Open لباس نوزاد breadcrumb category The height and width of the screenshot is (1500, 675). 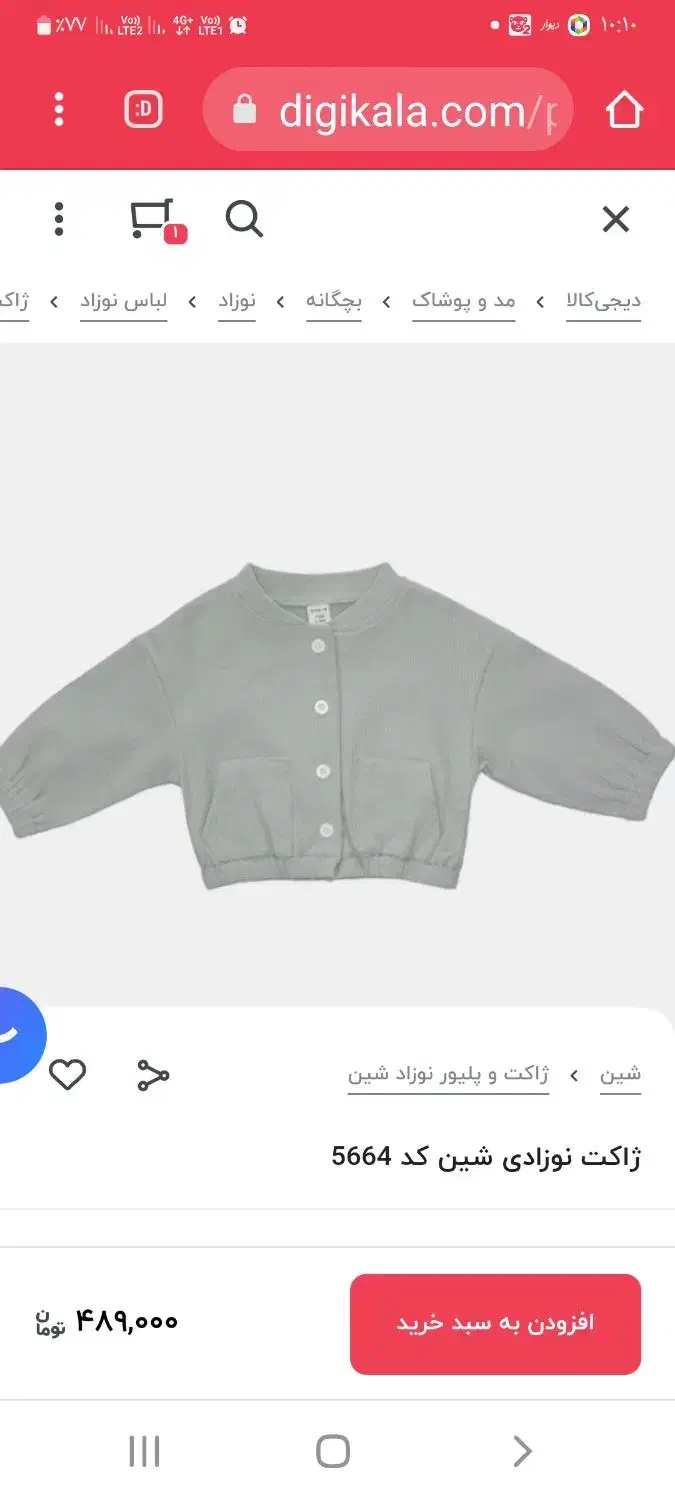124,301
